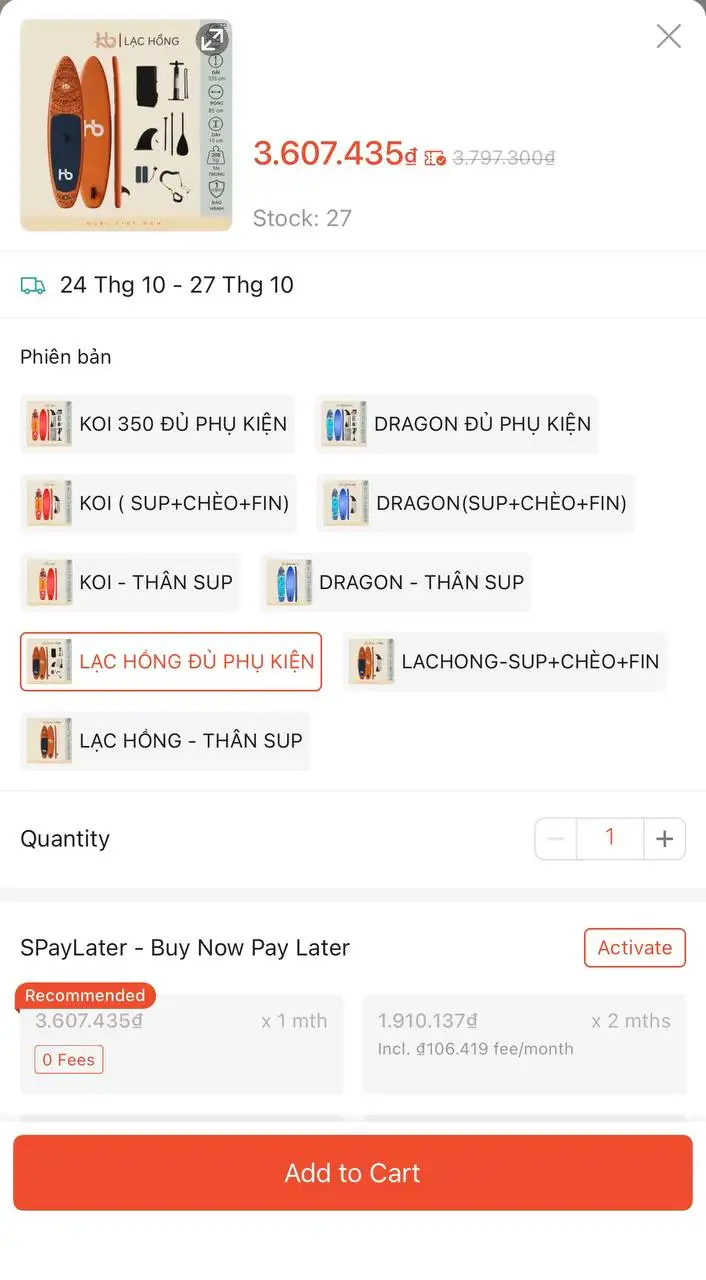The image size is (706, 1280).
Task: Select the DRAGON(SUP+CHÈO+FIN) option
Action: click(x=476, y=503)
